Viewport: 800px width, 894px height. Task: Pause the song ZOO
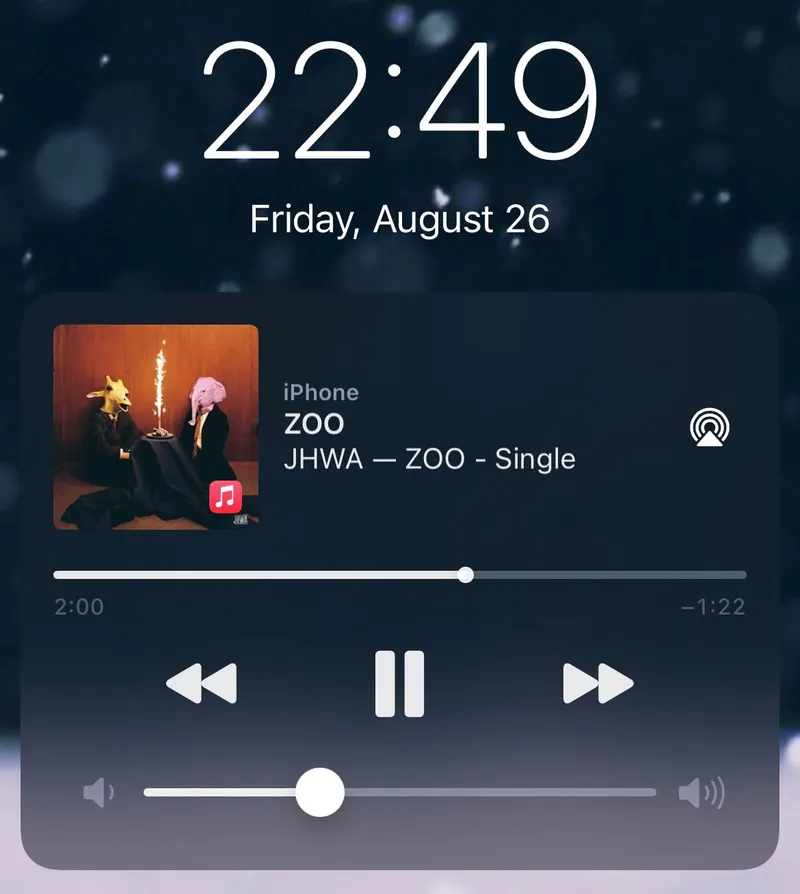(399, 684)
